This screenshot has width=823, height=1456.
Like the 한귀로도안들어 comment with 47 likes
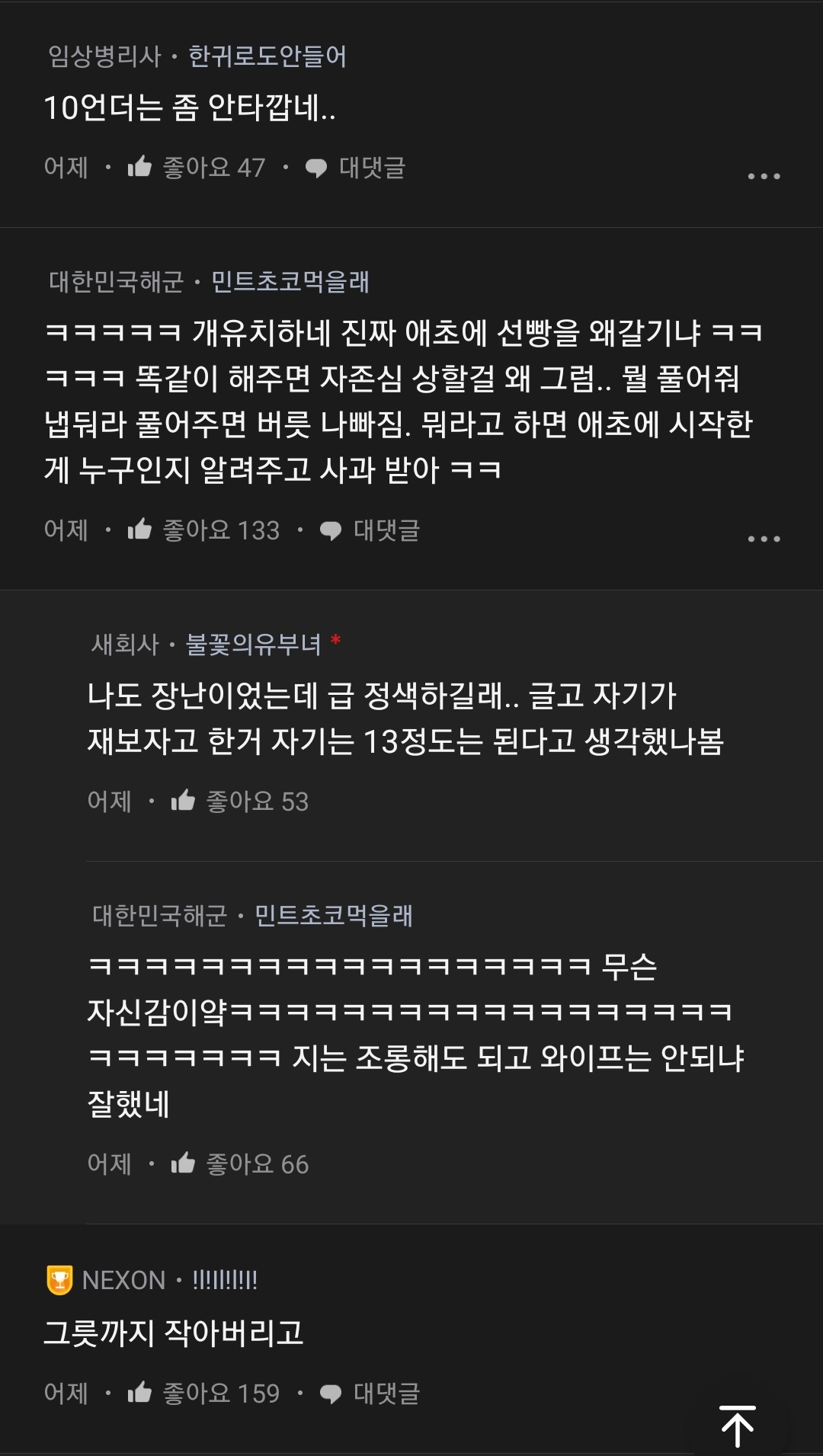click(x=139, y=167)
